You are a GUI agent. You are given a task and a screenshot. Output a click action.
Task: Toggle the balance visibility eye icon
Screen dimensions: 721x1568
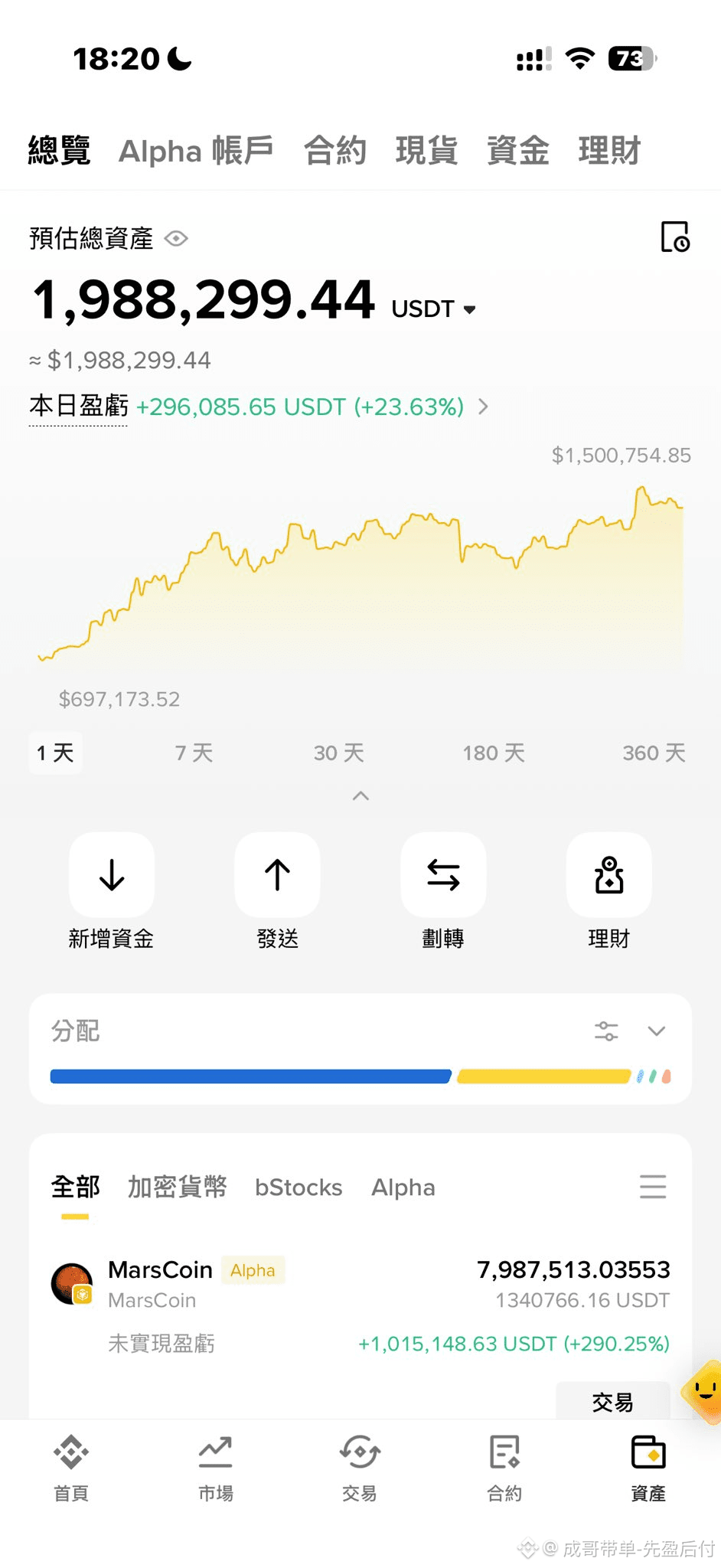[176, 239]
